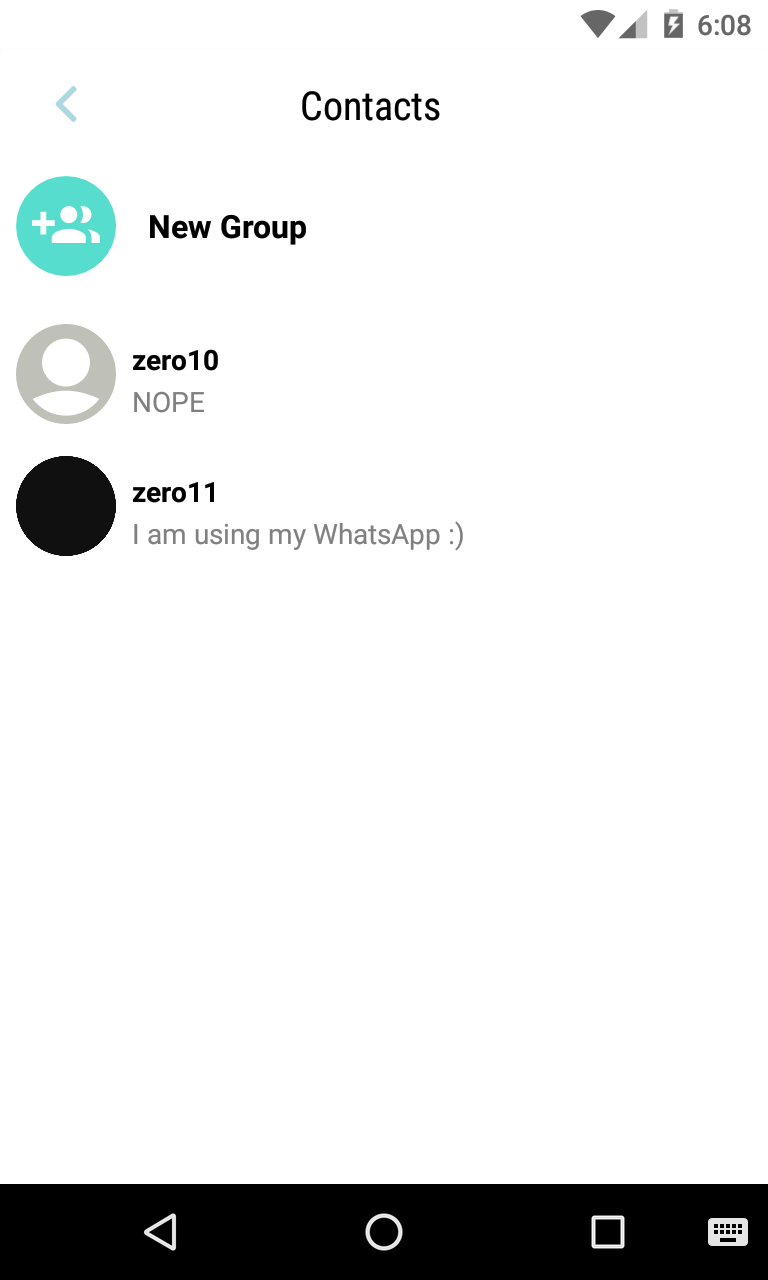Go back using the top-left arrow
The image size is (768, 1280).
click(66, 105)
